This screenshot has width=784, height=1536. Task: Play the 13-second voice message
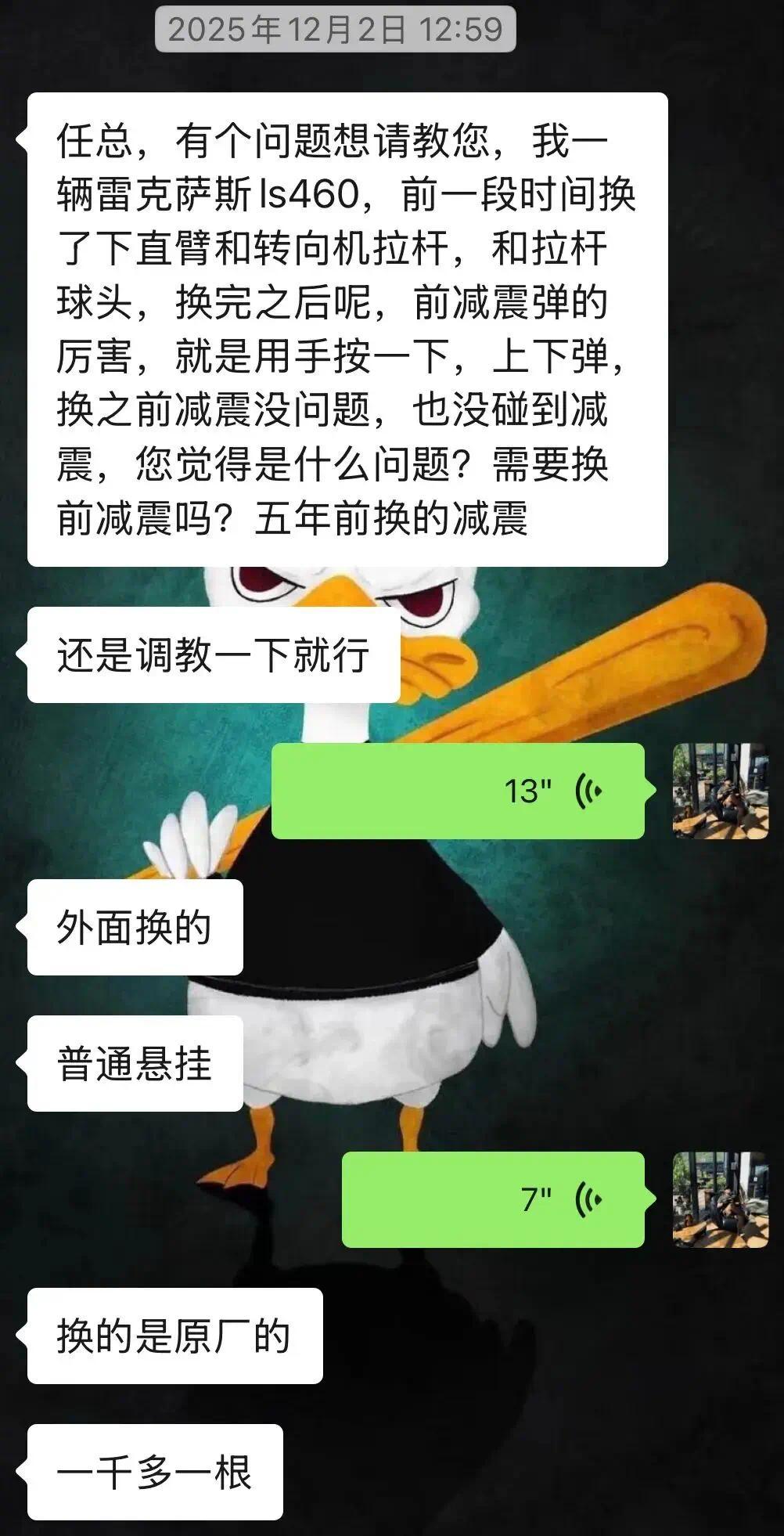click(x=458, y=791)
